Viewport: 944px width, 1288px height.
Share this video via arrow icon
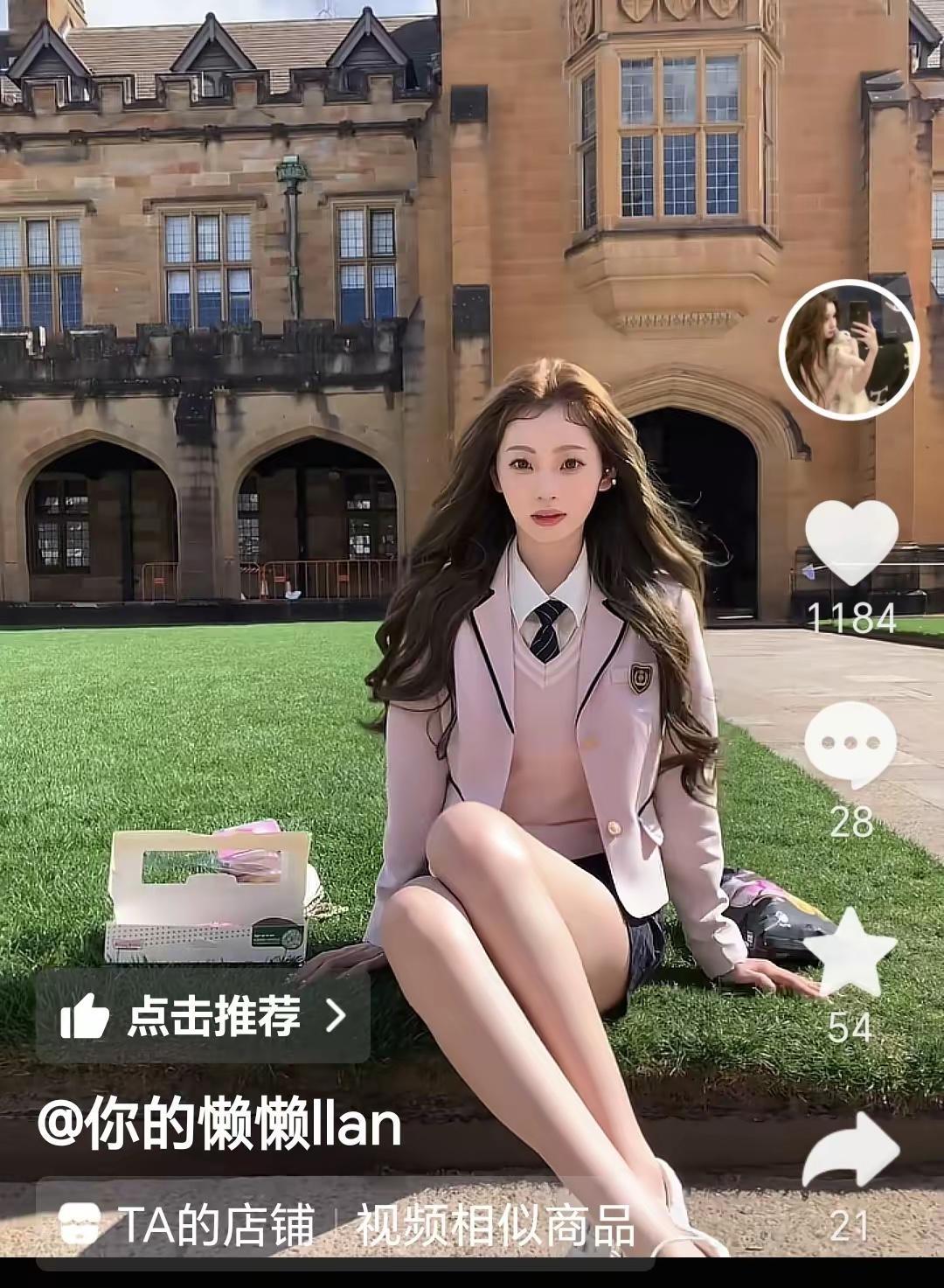click(850, 1152)
